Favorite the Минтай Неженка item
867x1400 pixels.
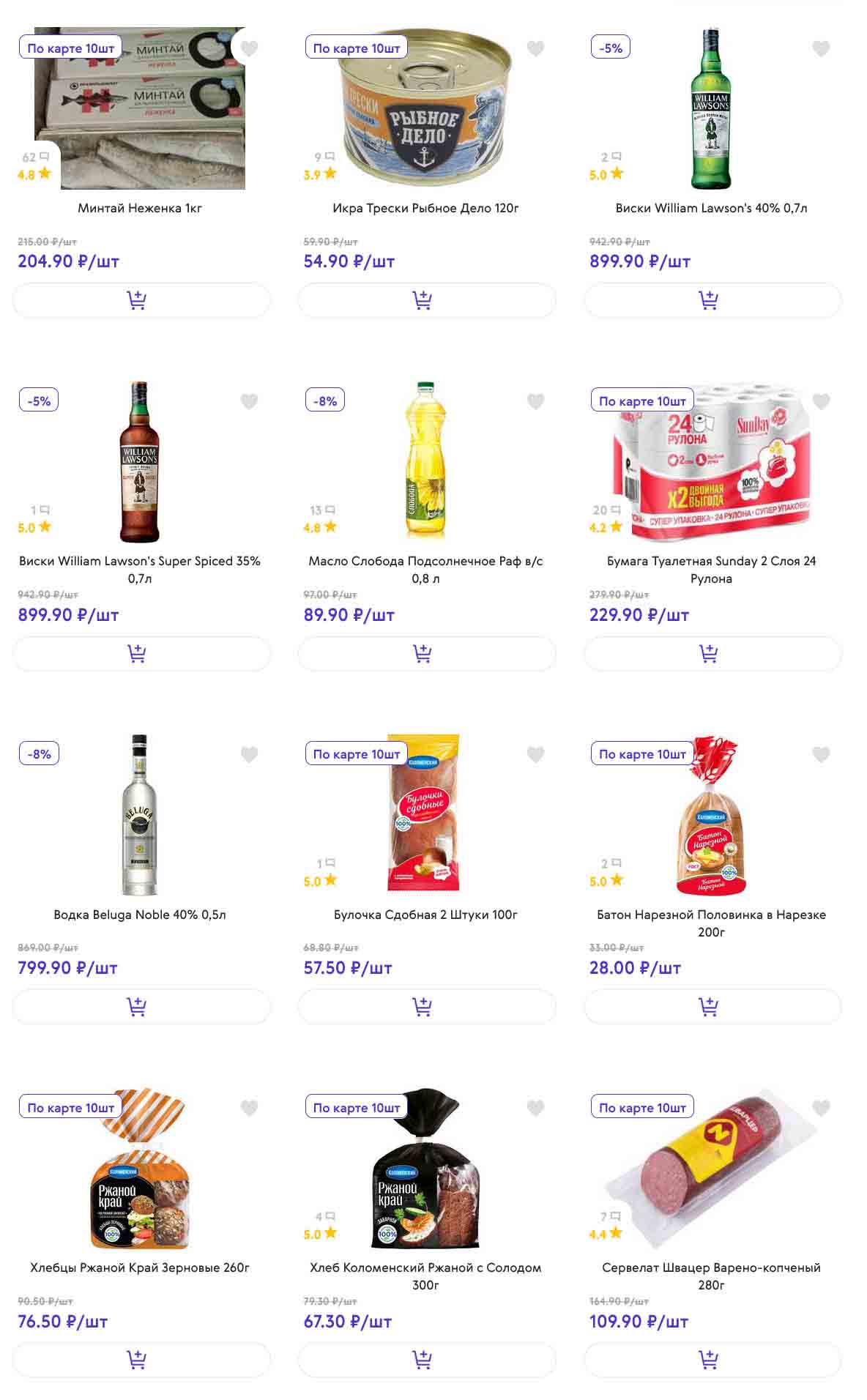pos(249,48)
